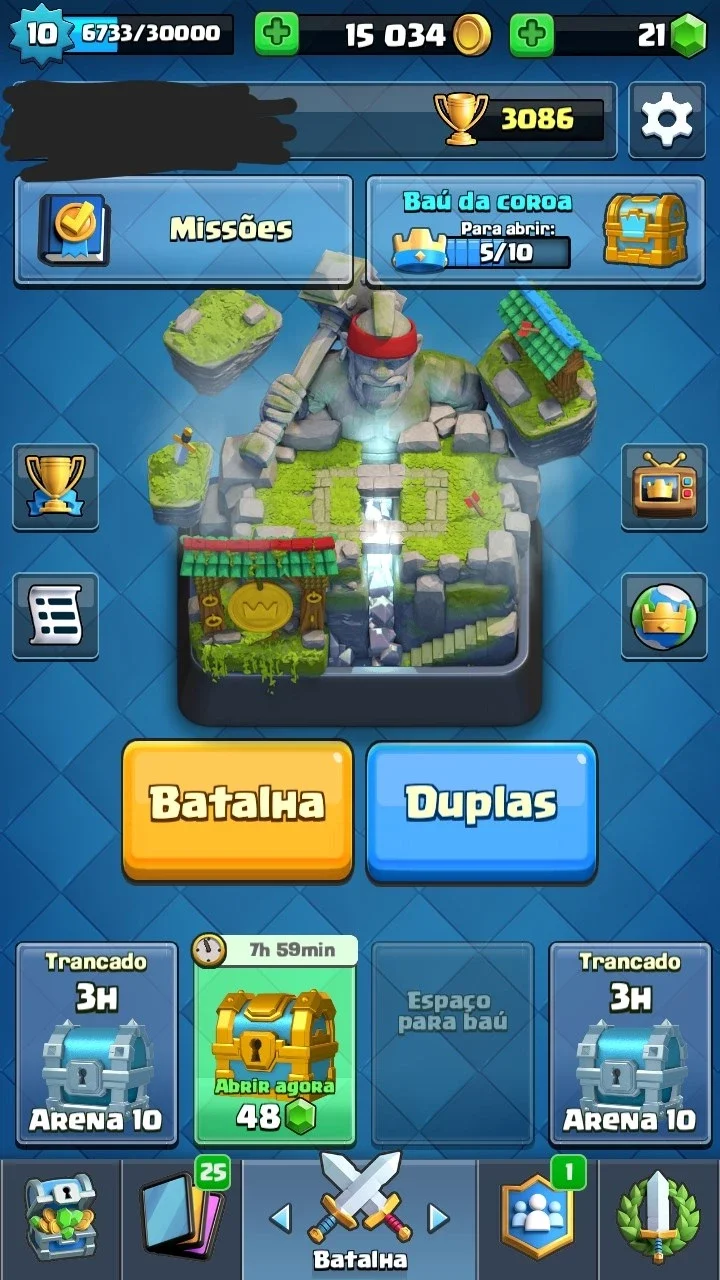Switch to the cards tab

tap(181, 1218)
